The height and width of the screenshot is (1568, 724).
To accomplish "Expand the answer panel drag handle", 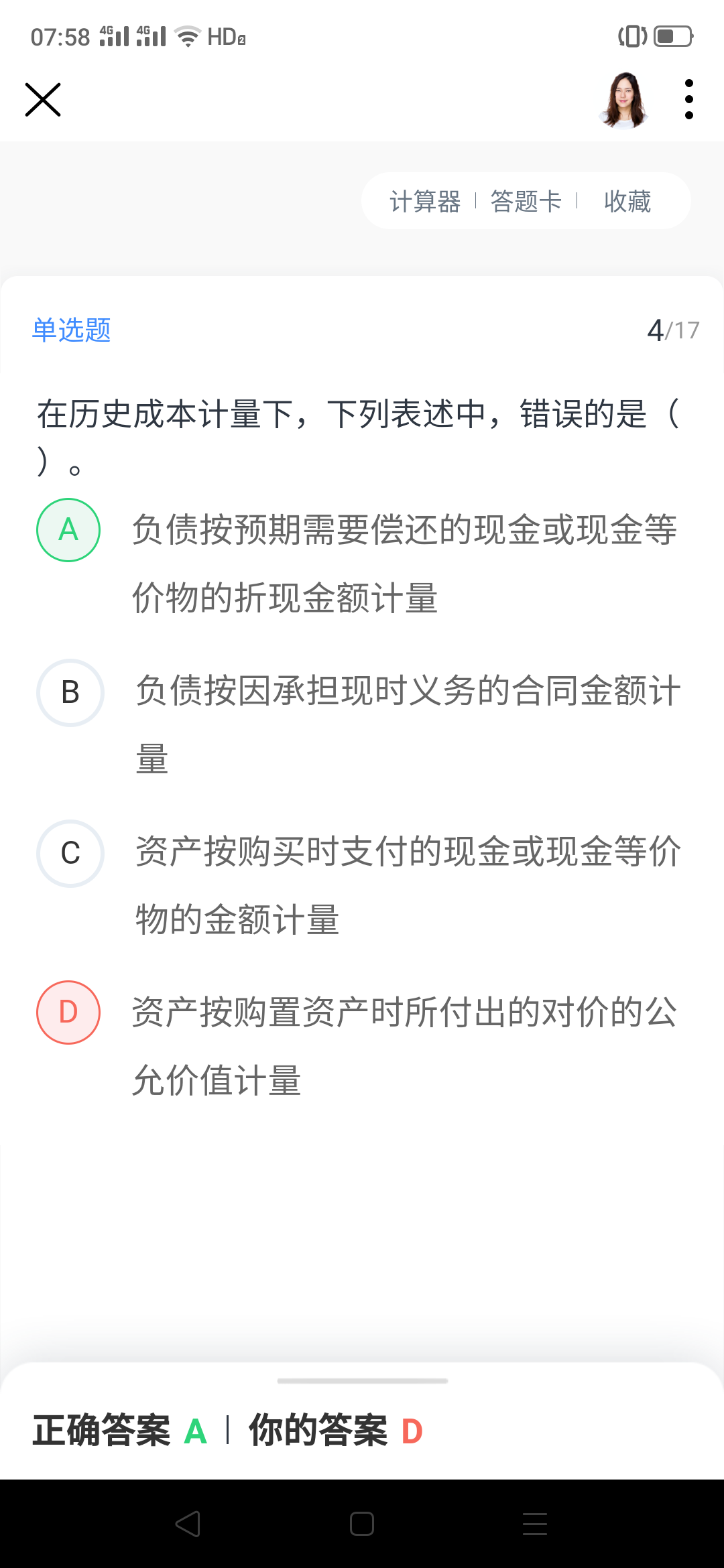I will pos(362,1381).
